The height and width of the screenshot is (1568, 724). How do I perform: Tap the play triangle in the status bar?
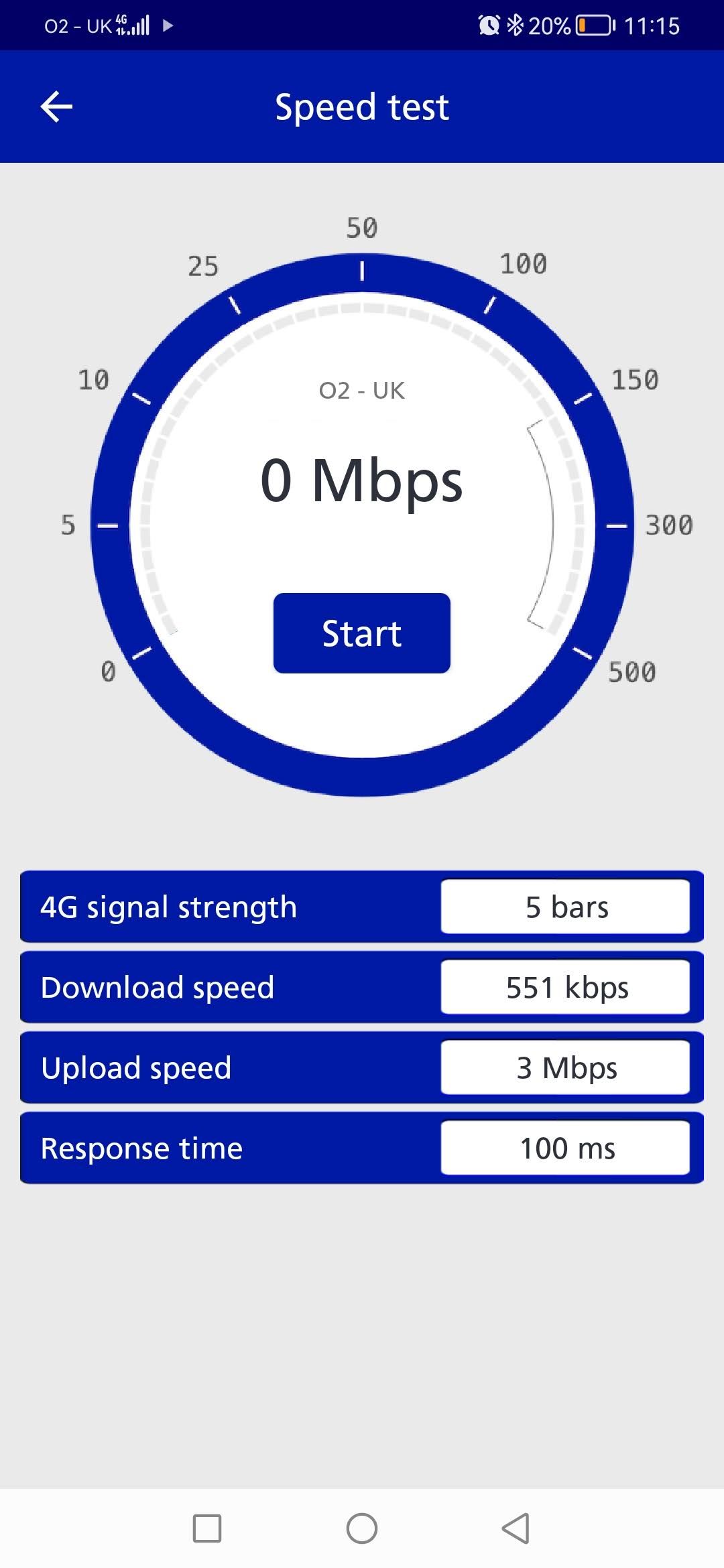coord(168,27)
